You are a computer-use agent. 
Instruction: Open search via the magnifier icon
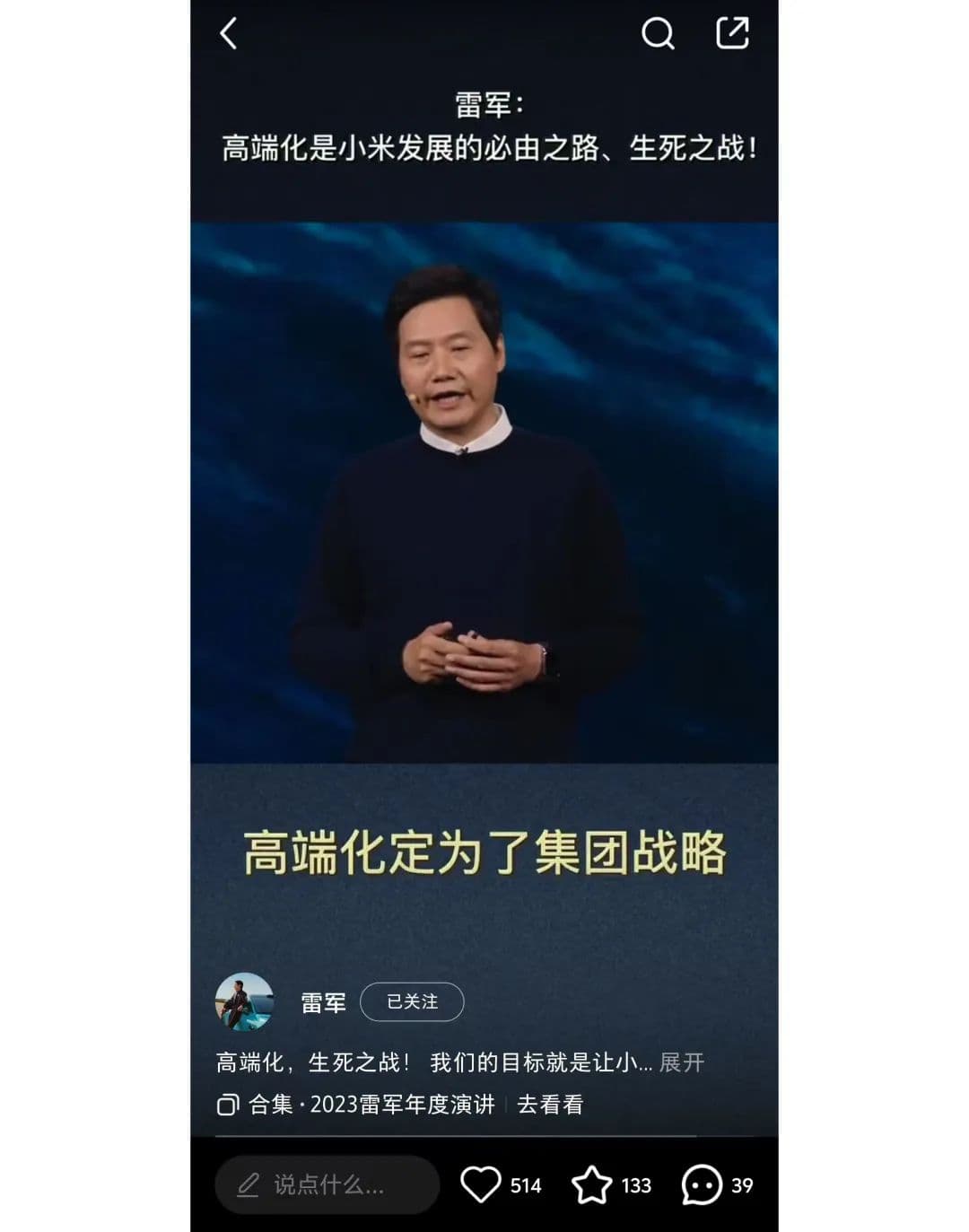[x=658, y=34]
